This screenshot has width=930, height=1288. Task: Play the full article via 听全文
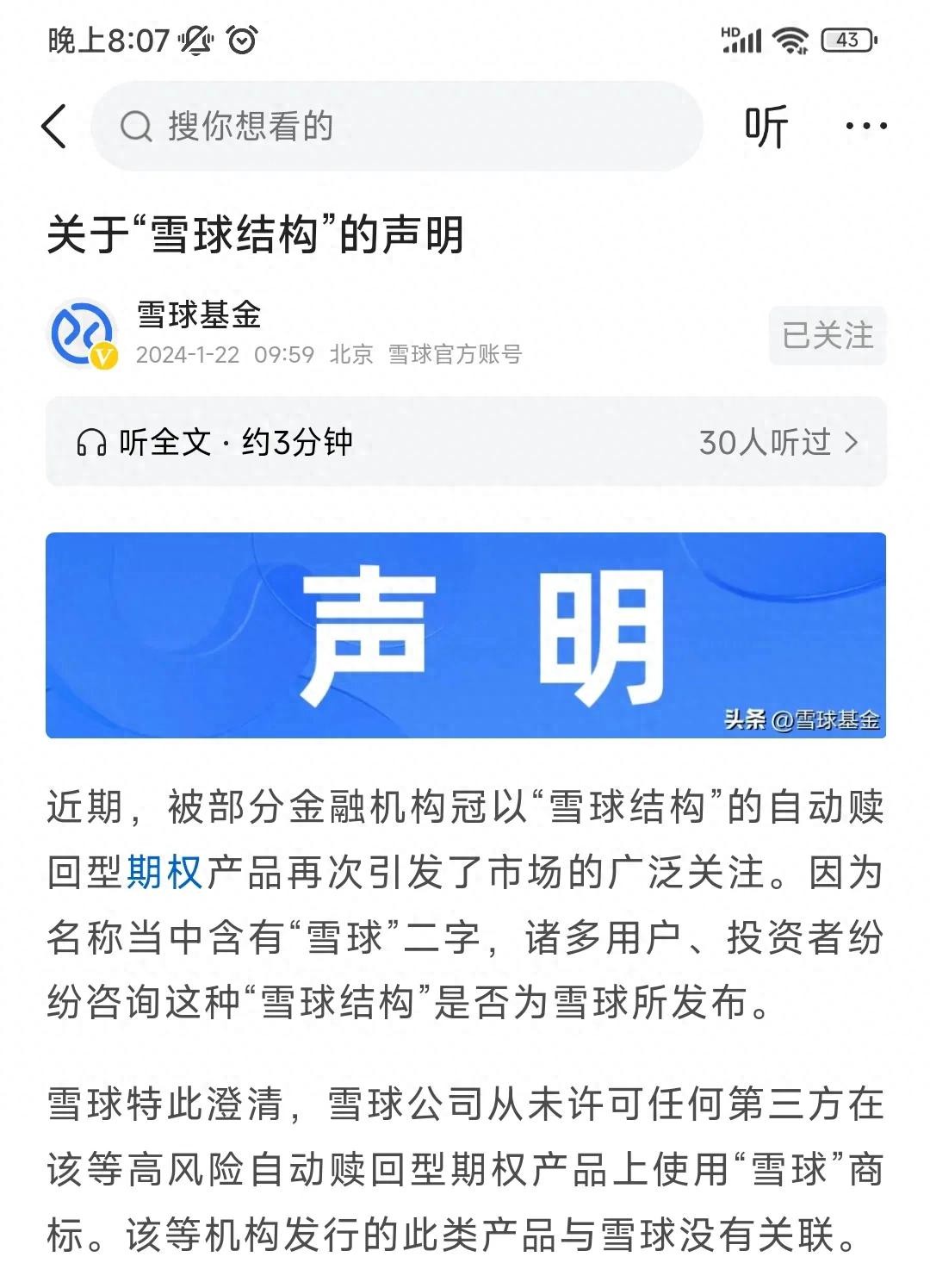(x=215, y=443)
